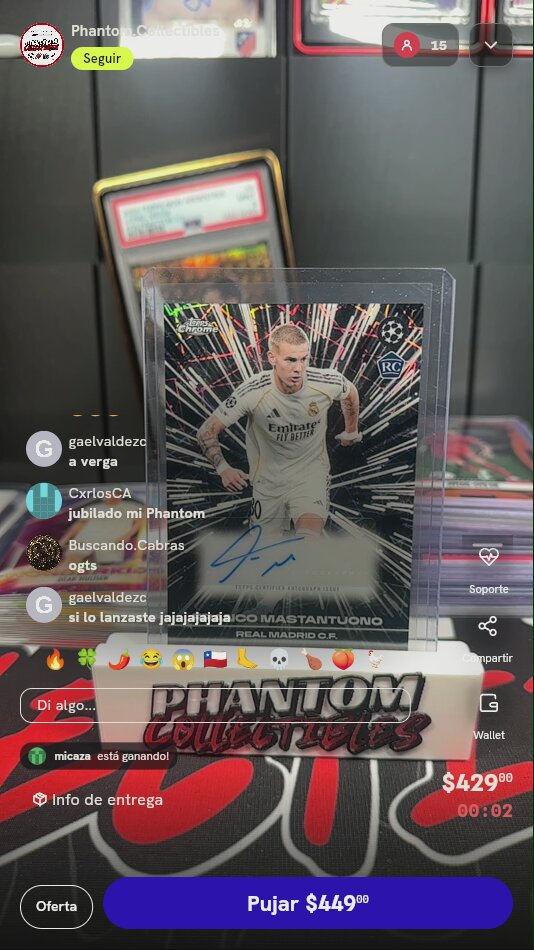Image resolution: width=534 pixels, height=950 pixels.
Task: Send the fire emoji reaction
Action: tap(55, 659)
